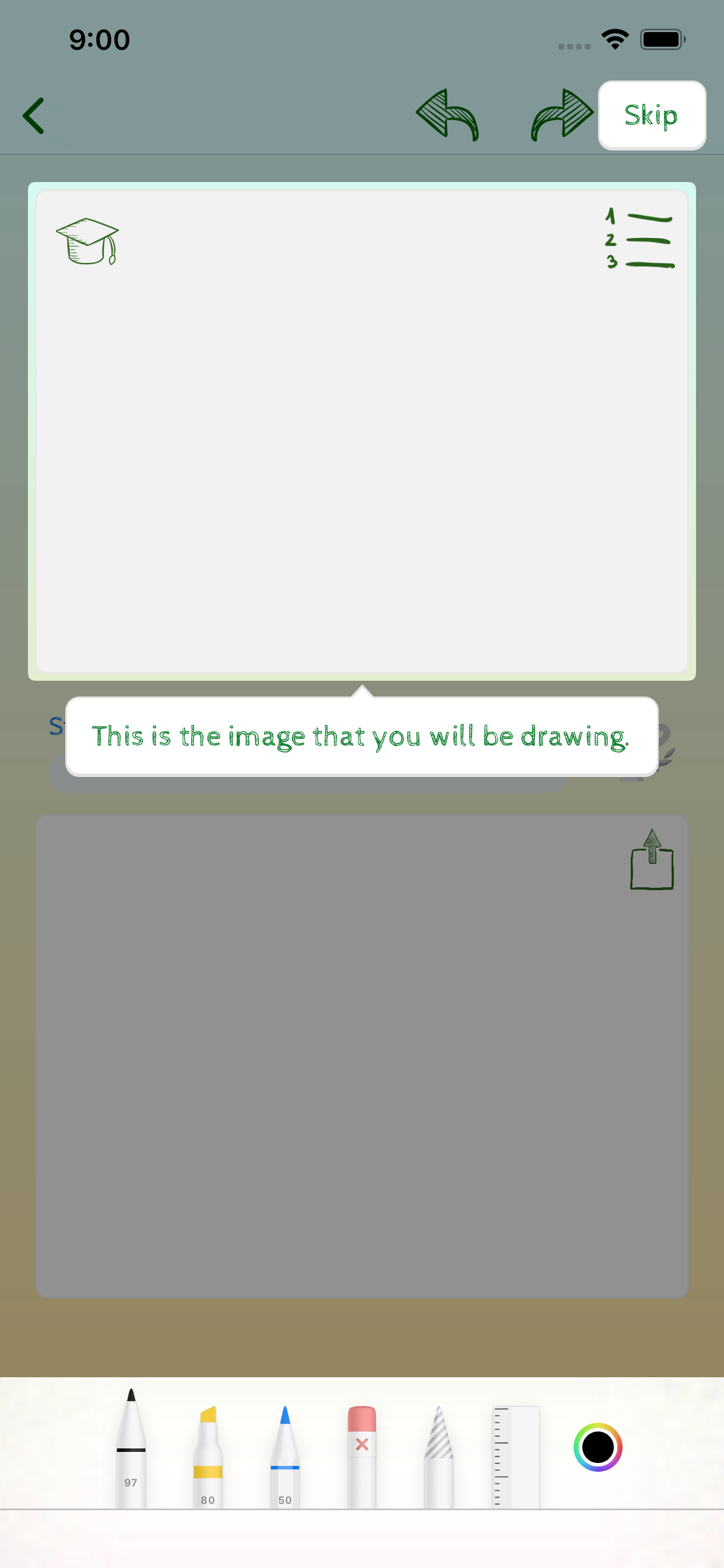Select the pencil shading tool
This screenshot has height=1568, width=724.
[x=440, y=1461]
